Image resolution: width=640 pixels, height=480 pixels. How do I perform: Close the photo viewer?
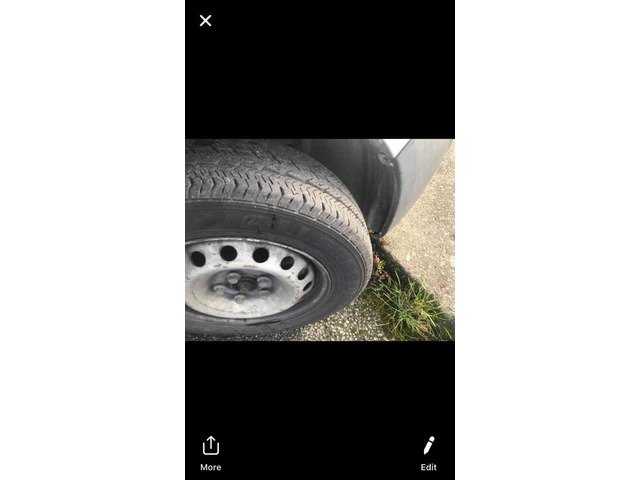coord(205,20)
